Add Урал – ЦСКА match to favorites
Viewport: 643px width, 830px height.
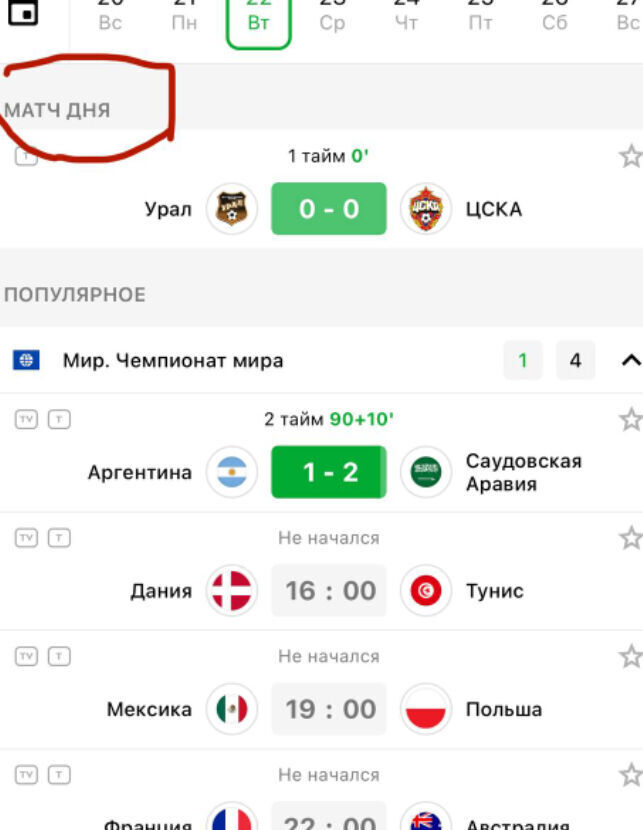tap(630, 156)
